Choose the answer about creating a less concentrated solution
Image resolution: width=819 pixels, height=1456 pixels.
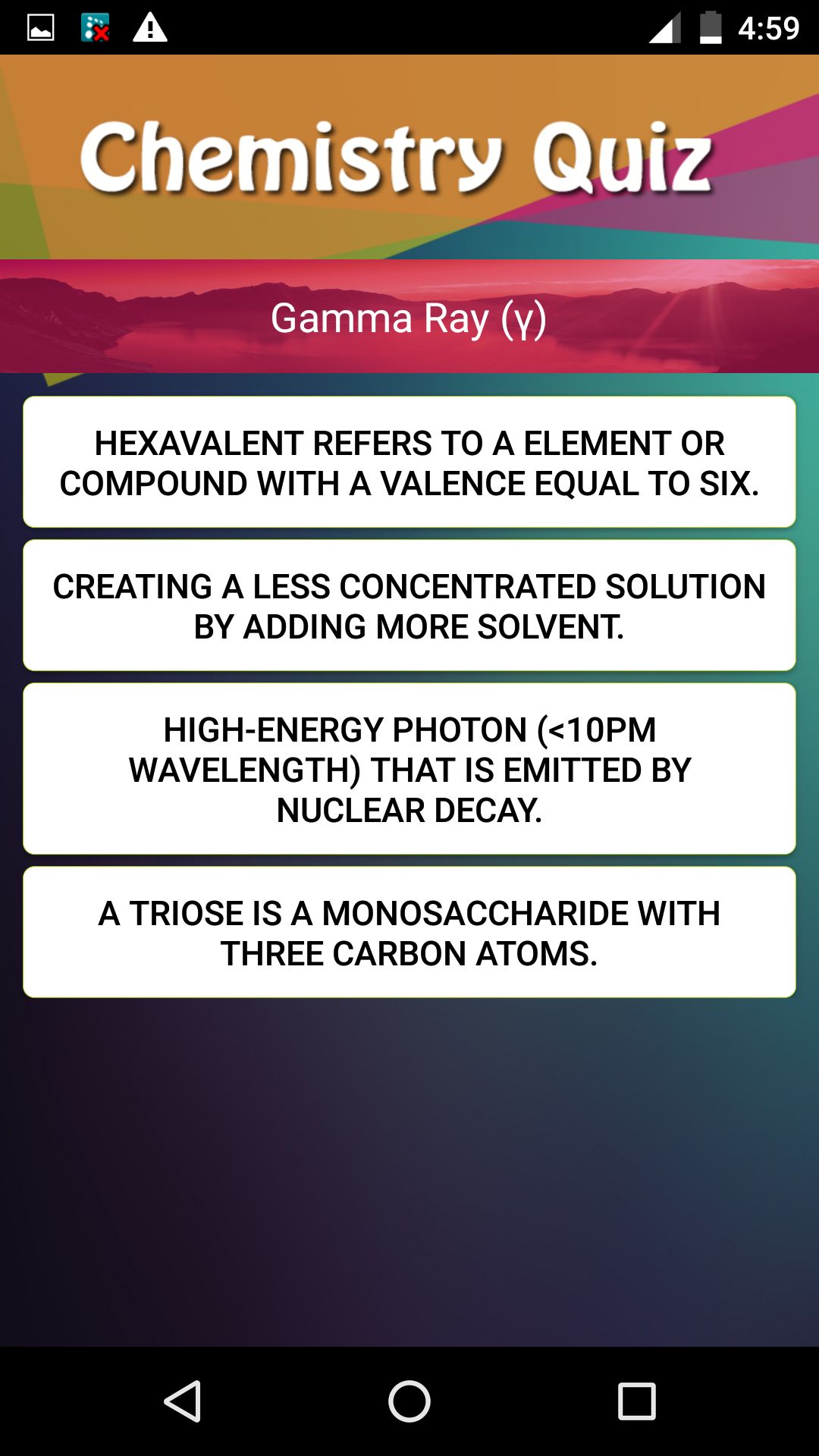point(409,606)
